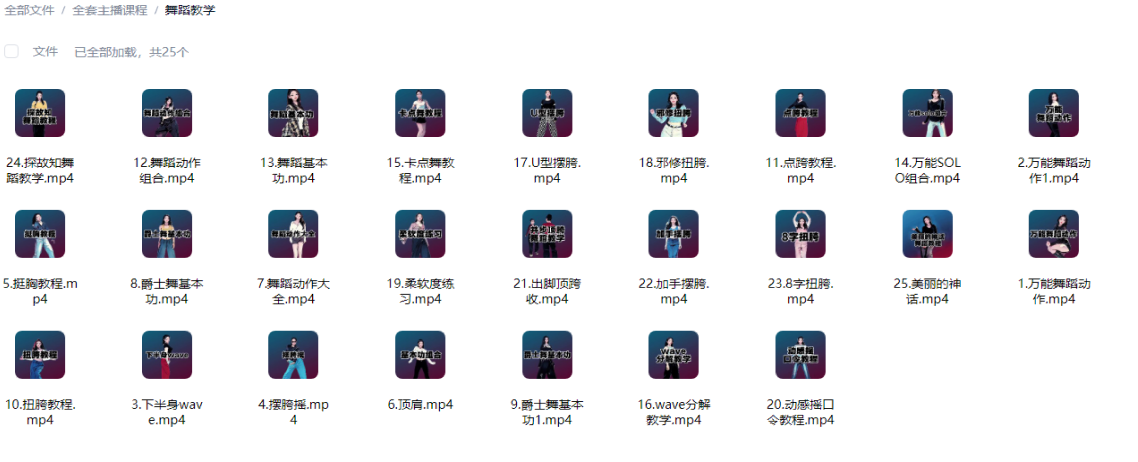Open 全套主播课程 breadcrumb folder
Viewport: 1138px width, 462px height.
[109, 10]
